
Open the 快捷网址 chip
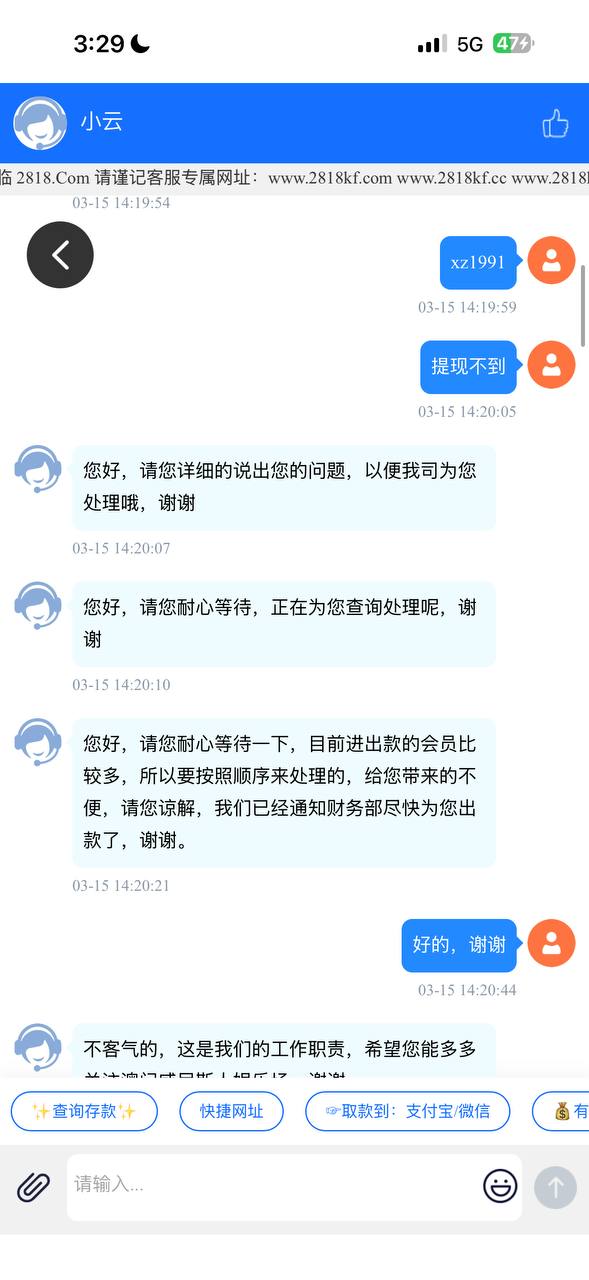tap(232, 1111)
